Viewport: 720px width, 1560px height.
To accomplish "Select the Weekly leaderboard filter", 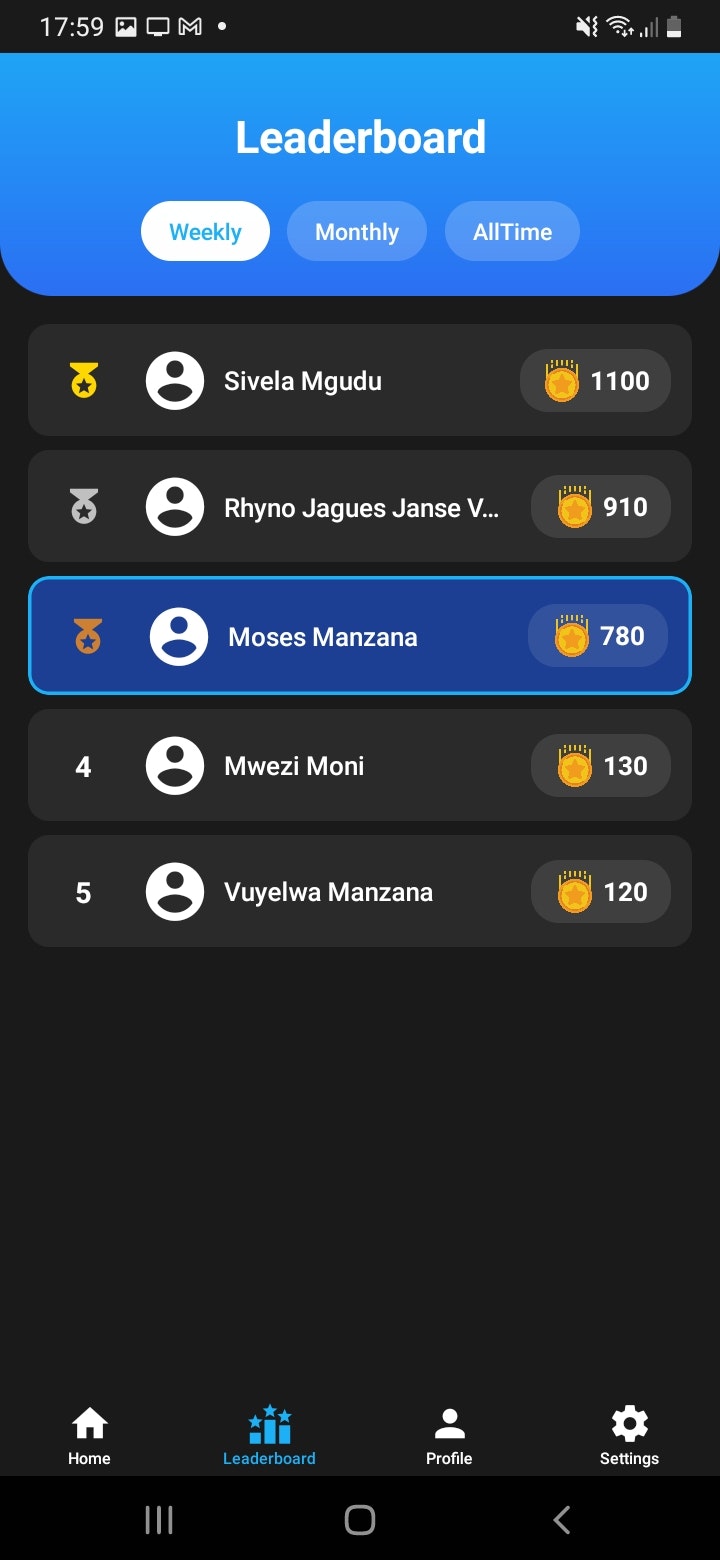I will (205, 231).
